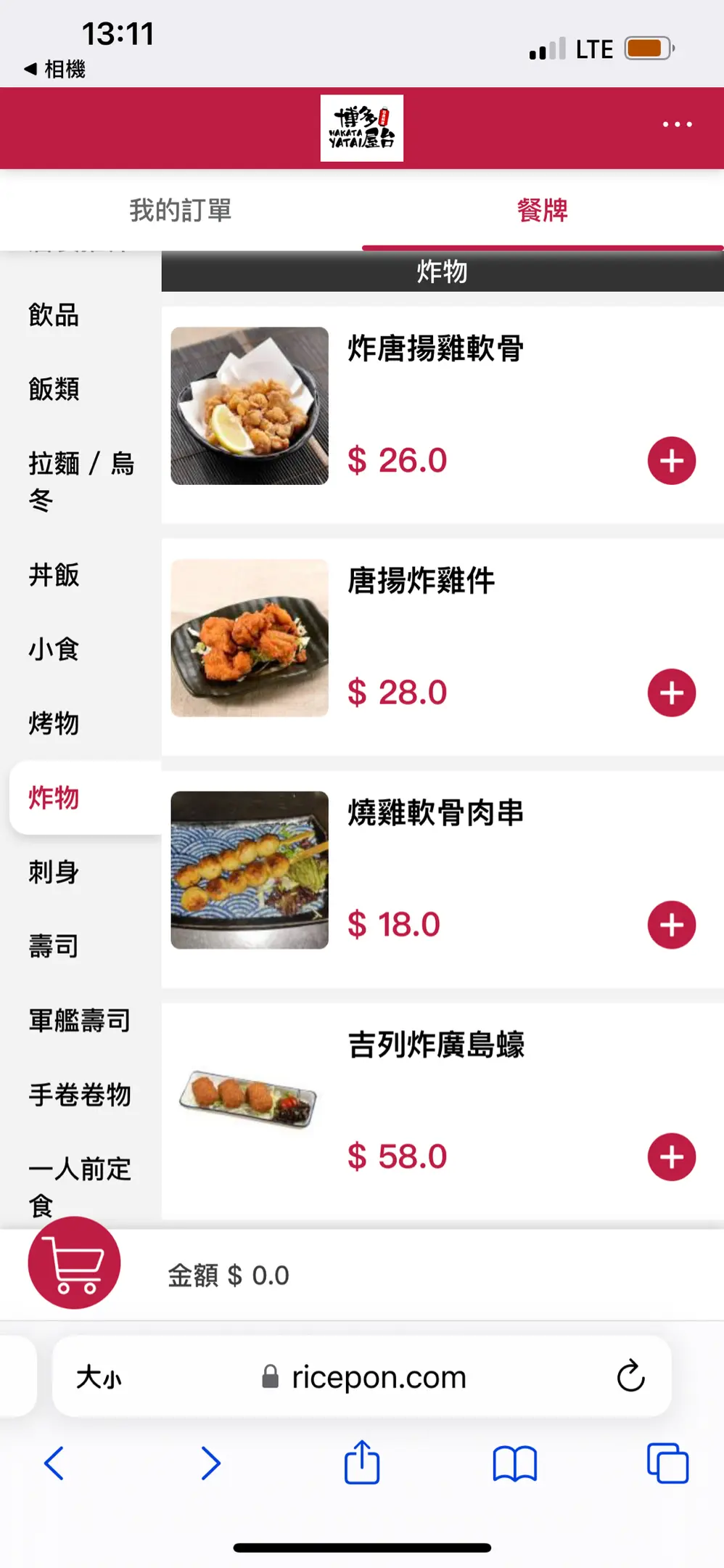Select the 飲品 category
This screenshot has height=1568, width=724.
click(x=54, y=315)
